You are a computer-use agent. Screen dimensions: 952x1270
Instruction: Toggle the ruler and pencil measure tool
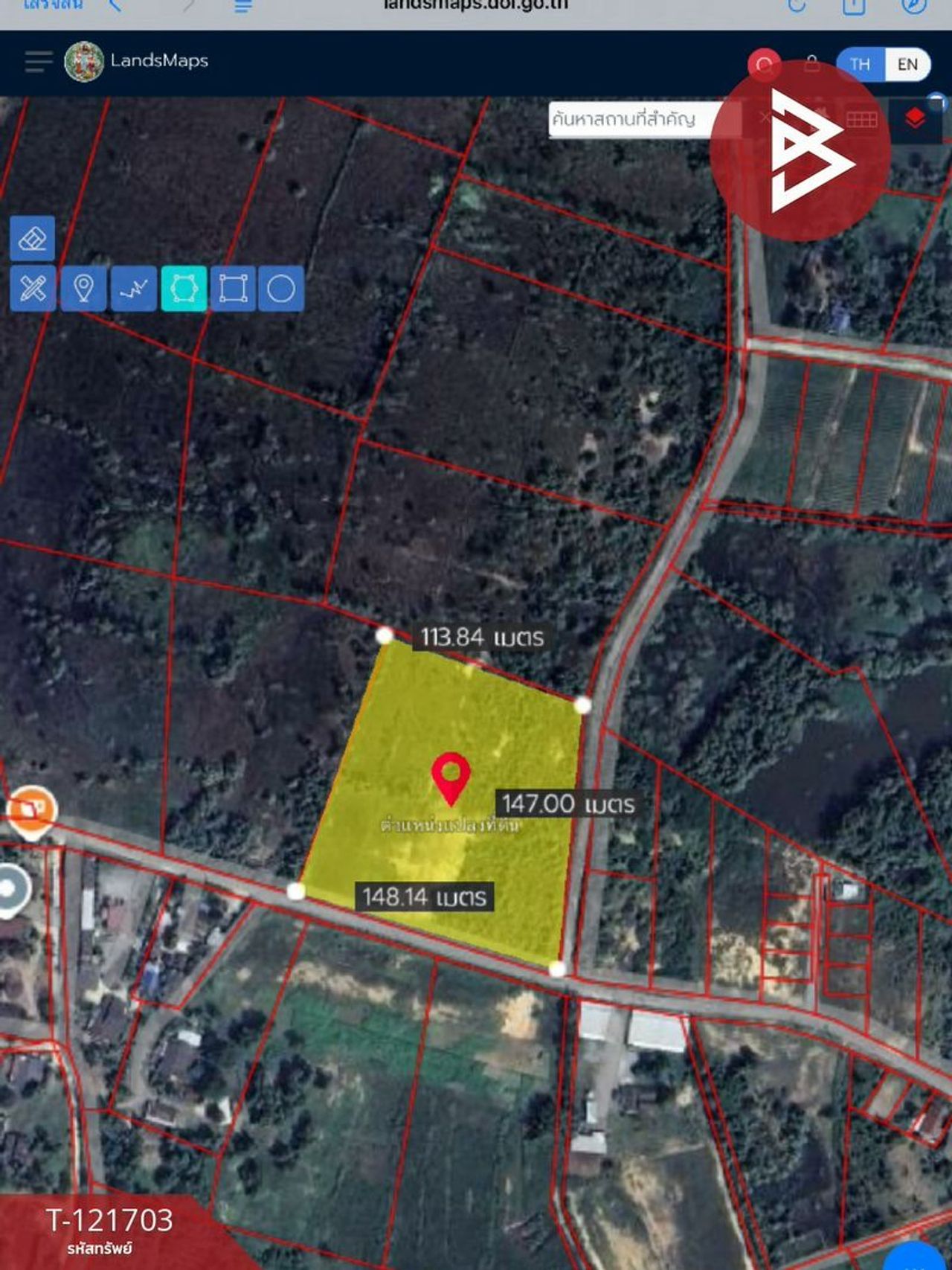[33, 288]
